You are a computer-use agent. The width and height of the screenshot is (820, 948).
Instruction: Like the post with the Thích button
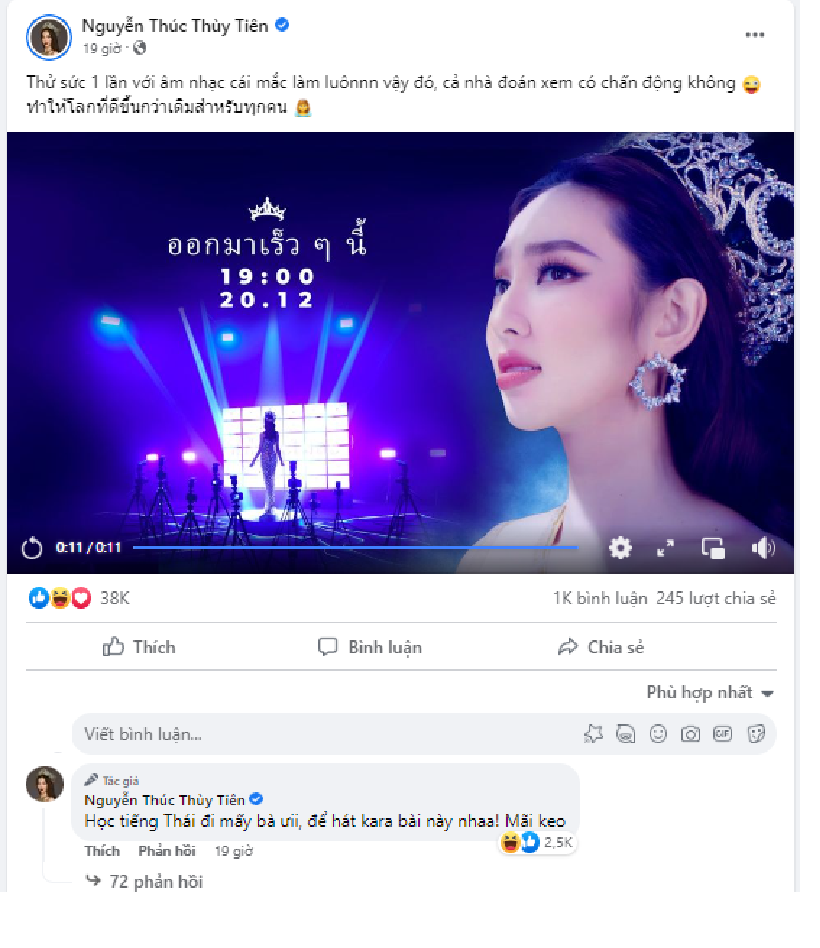coord(139,647)
